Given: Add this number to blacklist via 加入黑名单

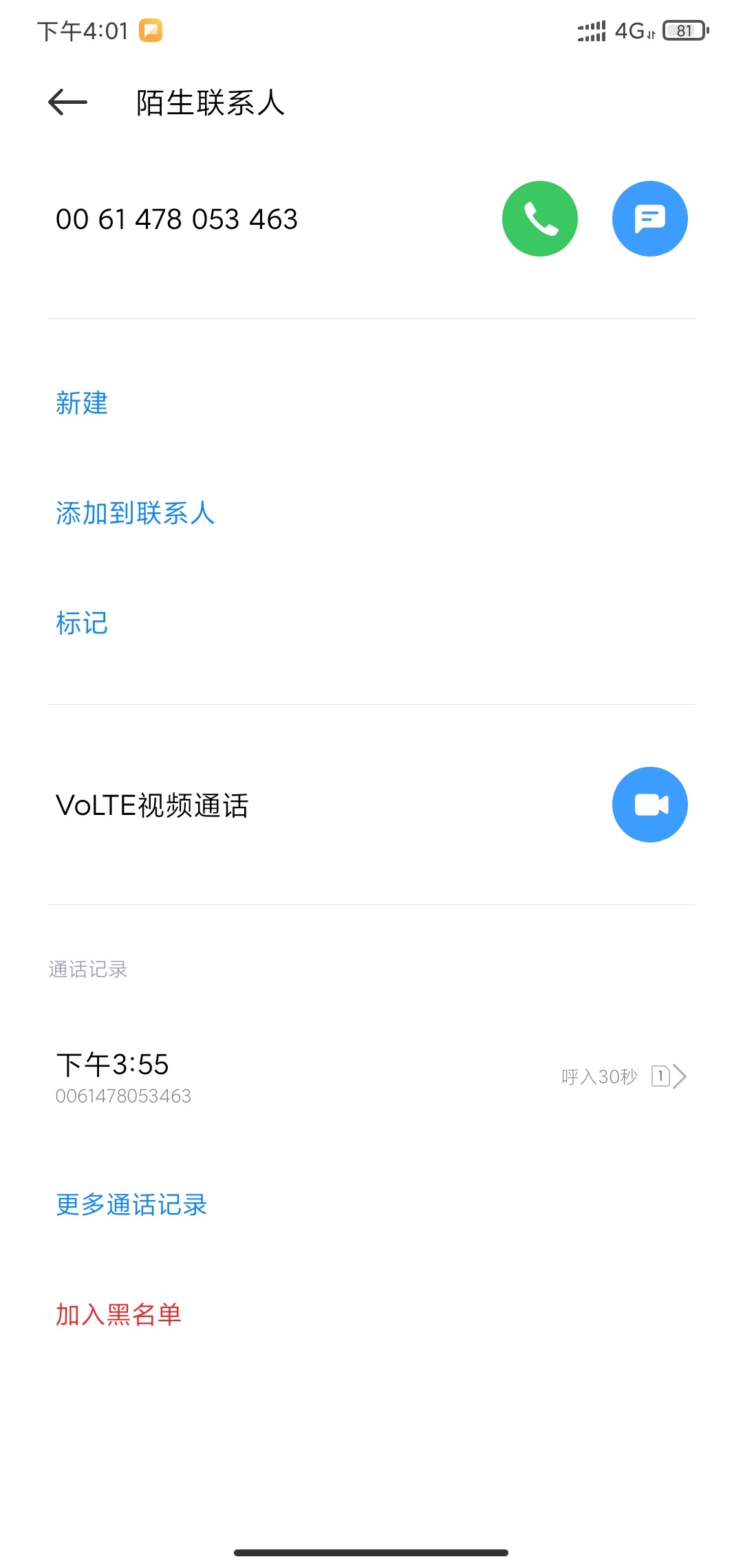Looking at the screenshot, I should tap(118, 1314).
